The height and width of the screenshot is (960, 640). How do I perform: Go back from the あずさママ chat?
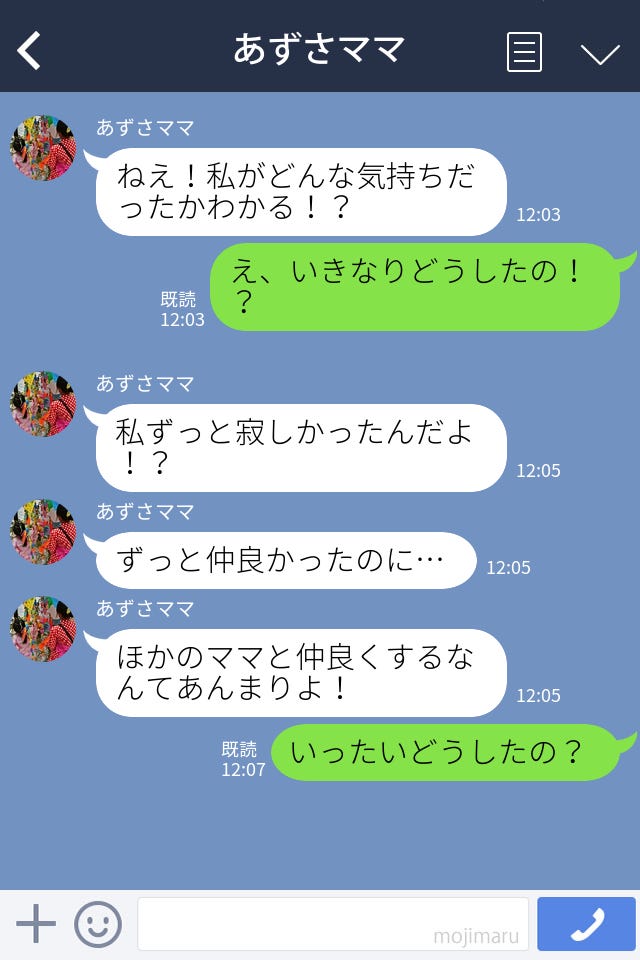(x=30, y=50)
